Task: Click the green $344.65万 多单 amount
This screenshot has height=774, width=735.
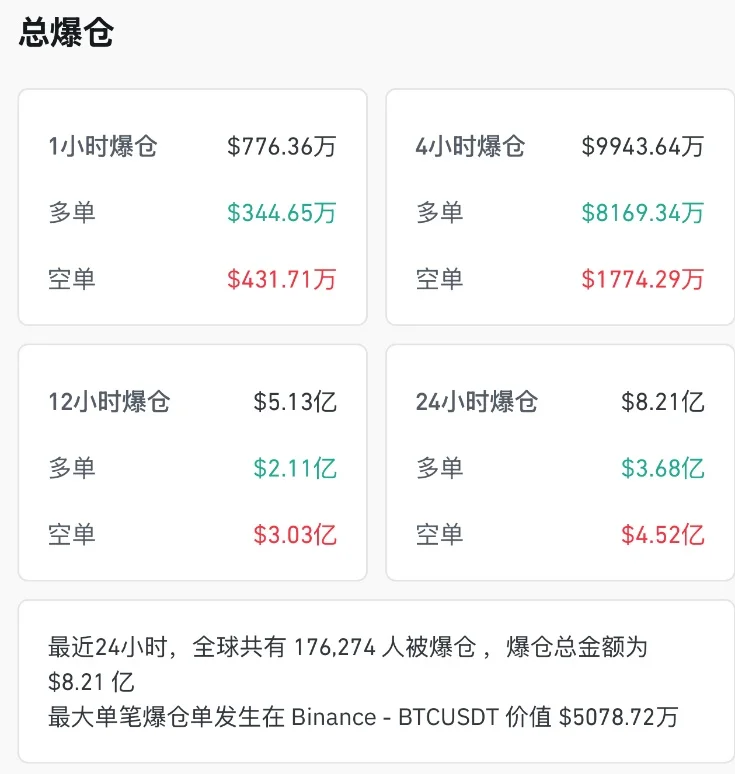Action: tap(281, 212)
